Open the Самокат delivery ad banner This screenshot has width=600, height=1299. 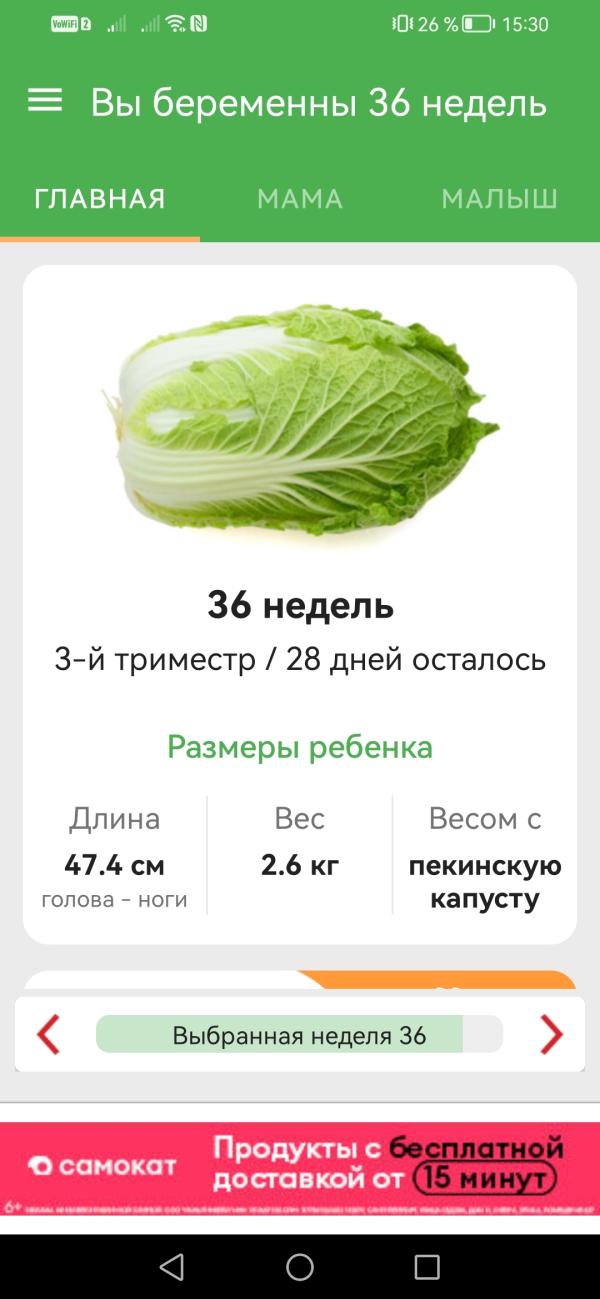pyautogui.click(x=300, y=1167)
